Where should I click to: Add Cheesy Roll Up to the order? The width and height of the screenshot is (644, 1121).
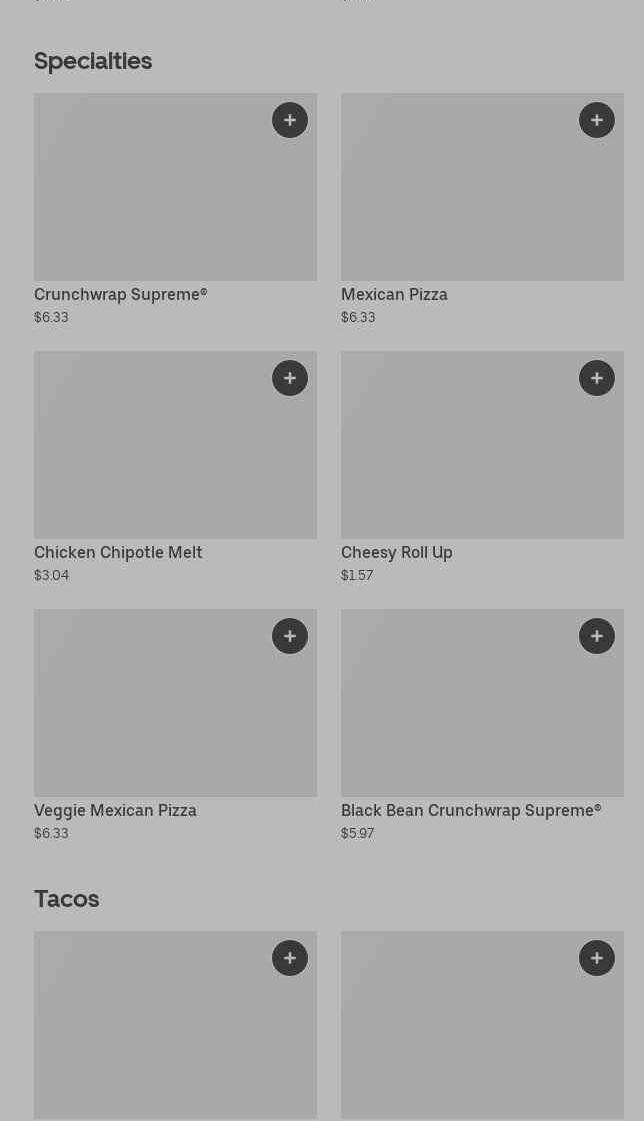click(x=597, y=378)
